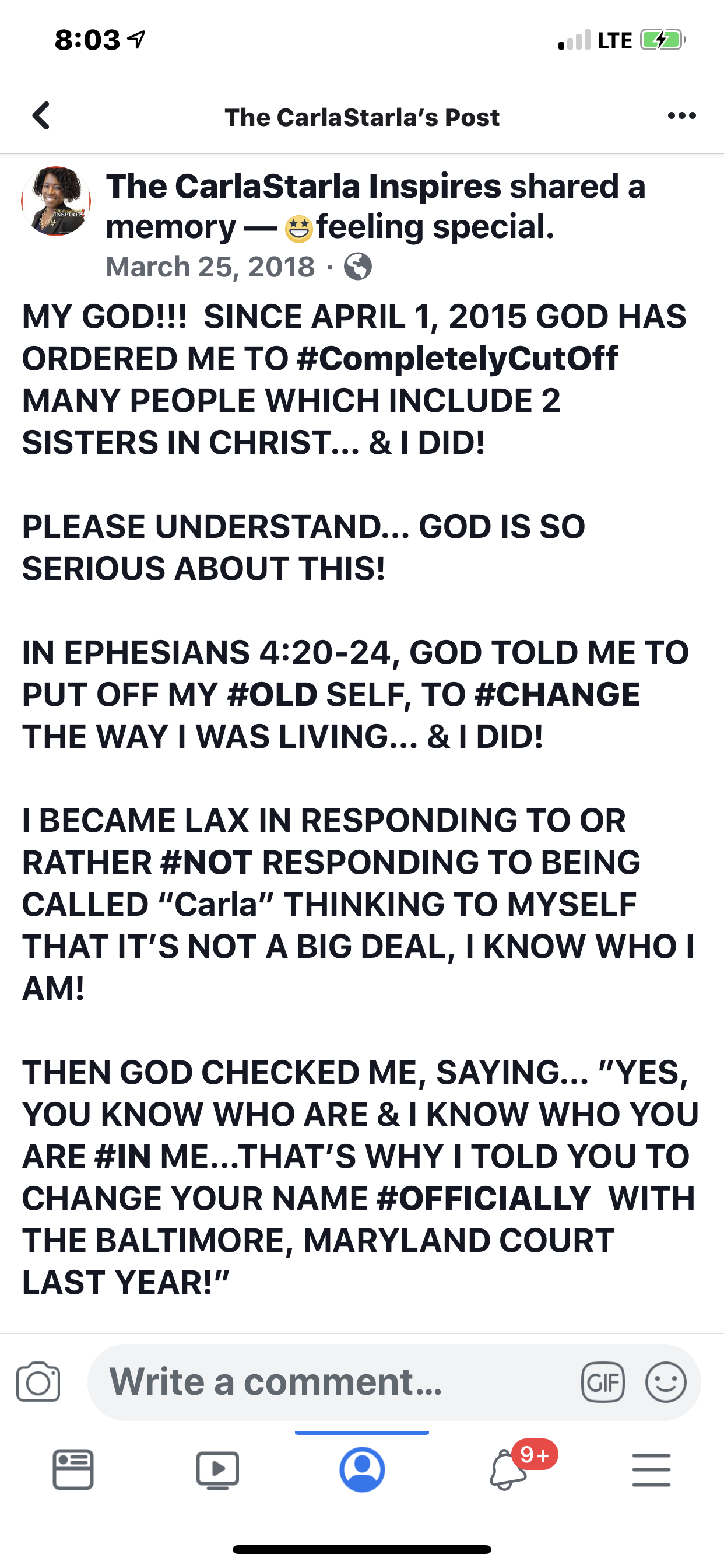Attach a photo with the camera icon
The height and width of the screenshot is (1568, 724).
[38, 1382]
